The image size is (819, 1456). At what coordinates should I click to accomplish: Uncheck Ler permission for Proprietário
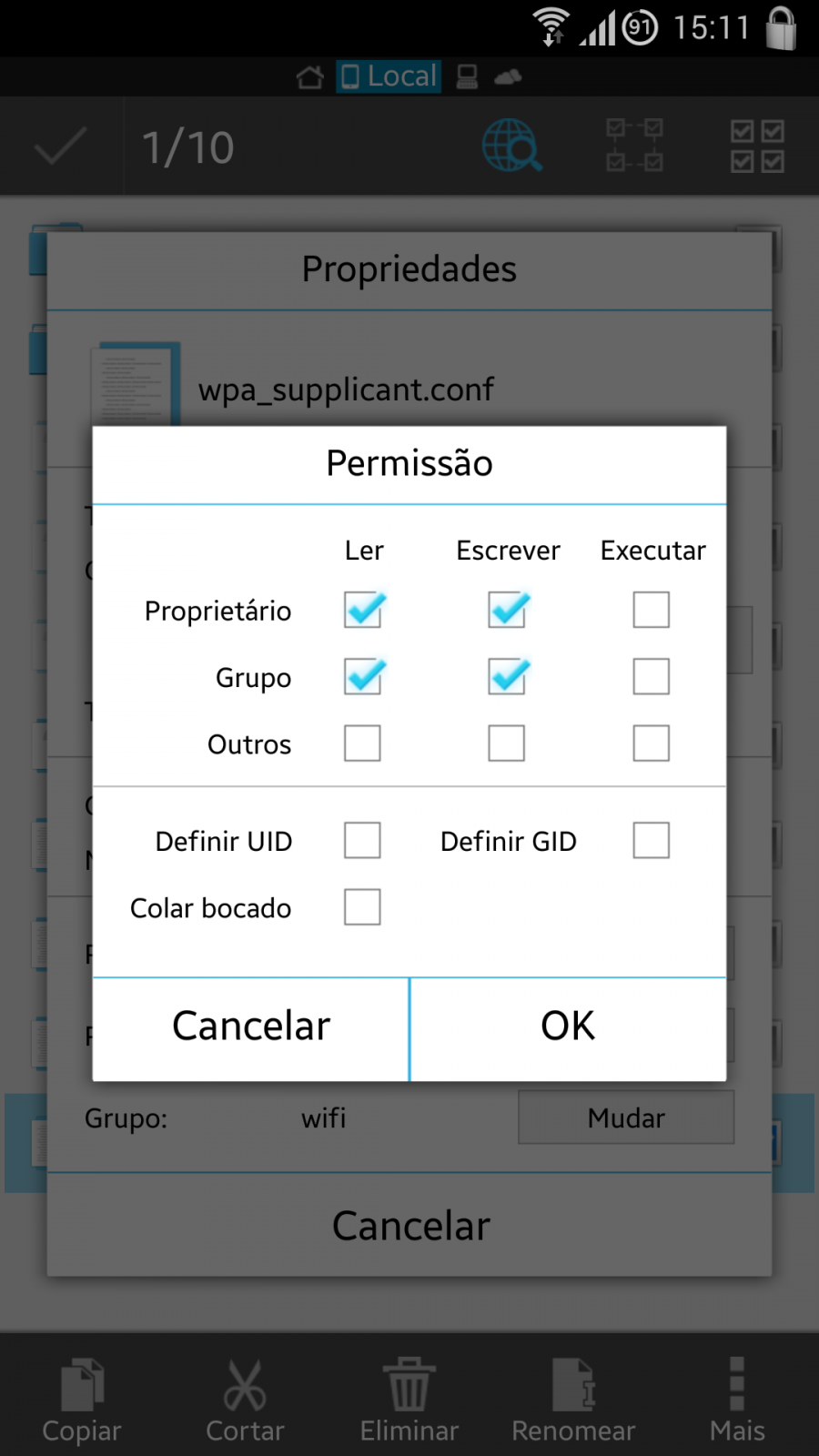coord(362,610)
